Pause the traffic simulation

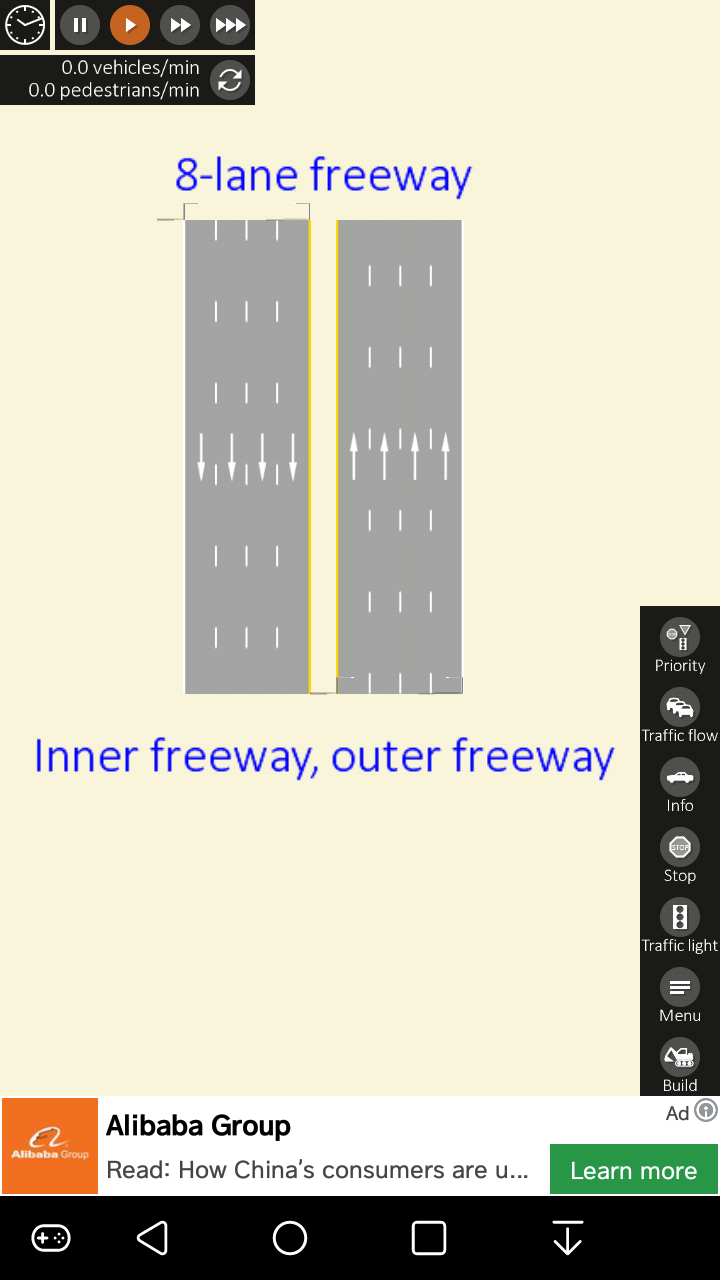pyautogui.click(x=80, y=25)
